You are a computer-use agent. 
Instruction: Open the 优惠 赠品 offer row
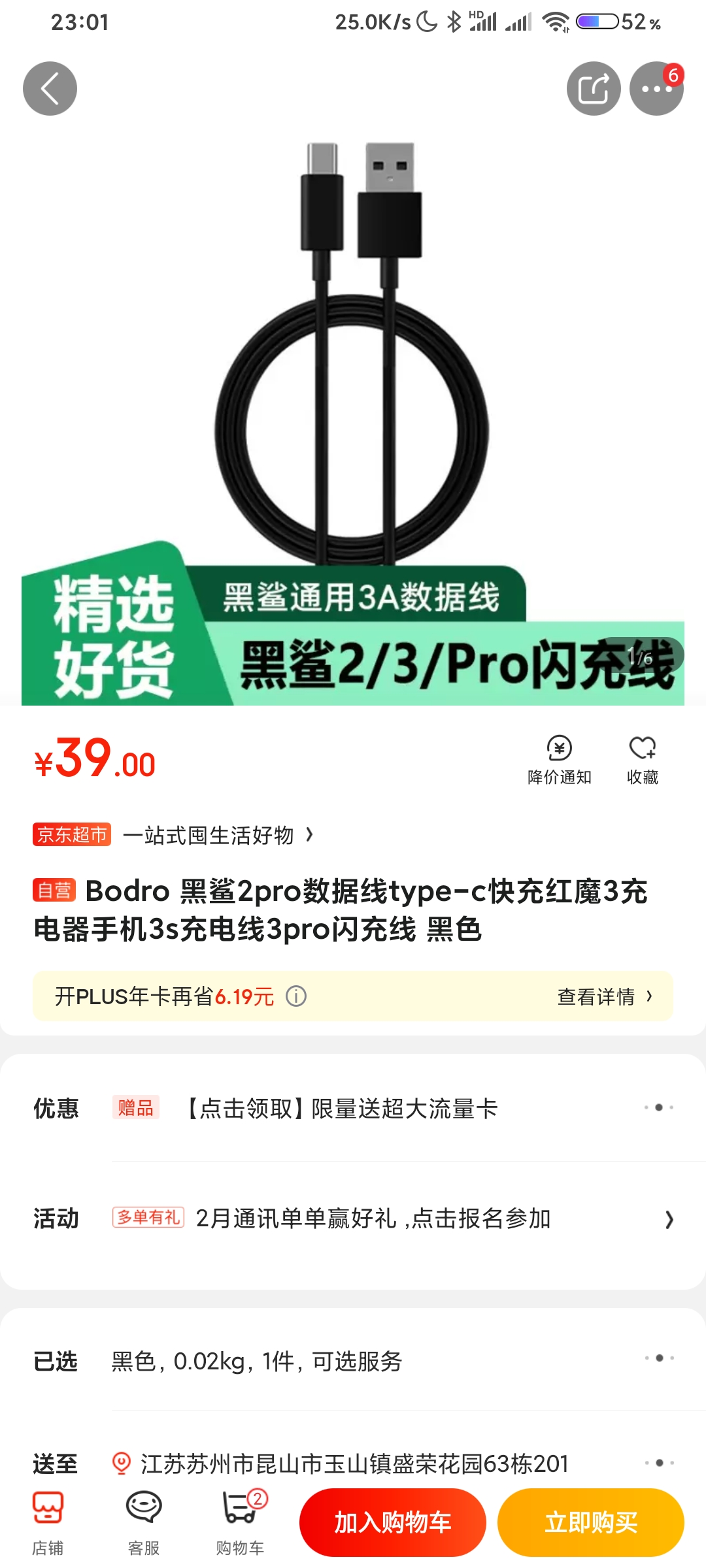click(353, 1108)
